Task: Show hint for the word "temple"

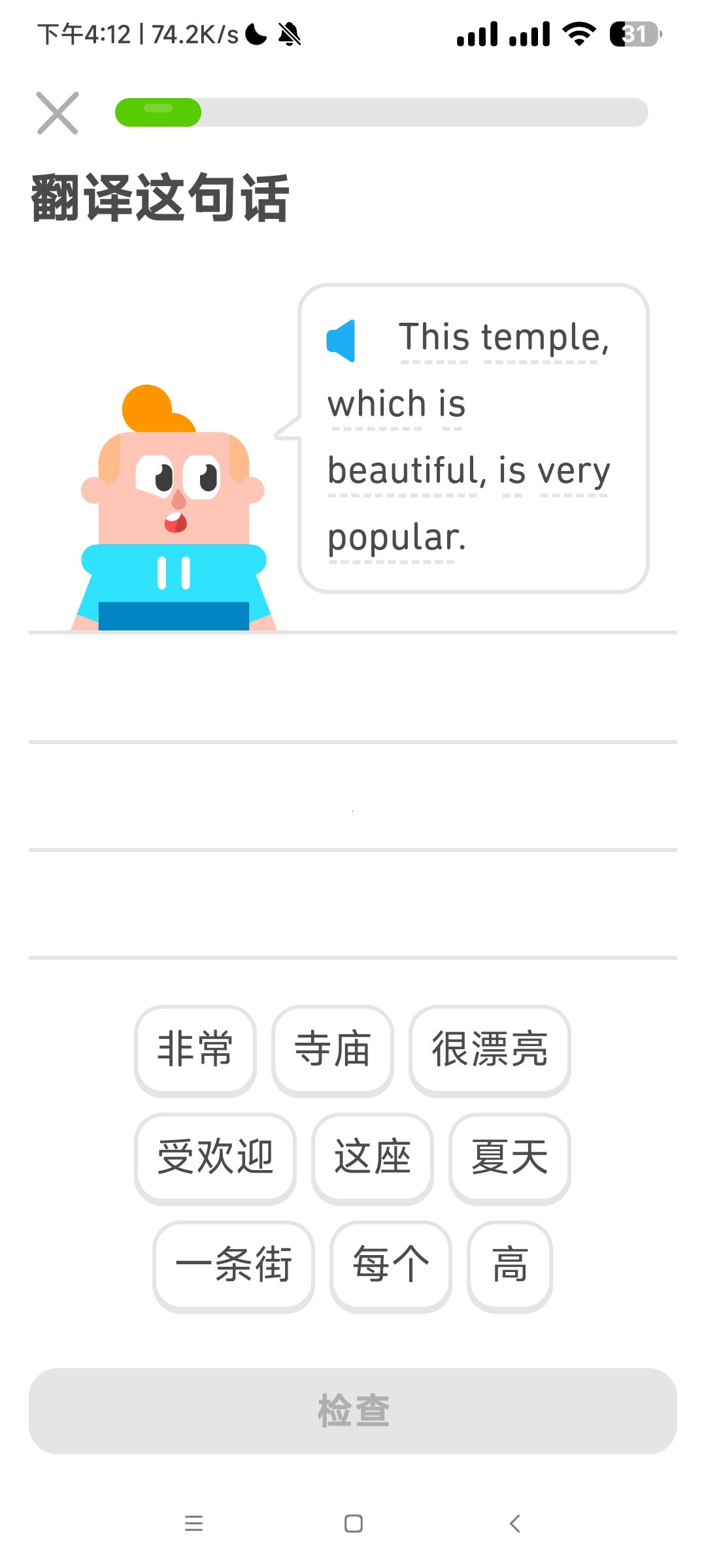Action: pyautogui.click(x=540, y=338)
